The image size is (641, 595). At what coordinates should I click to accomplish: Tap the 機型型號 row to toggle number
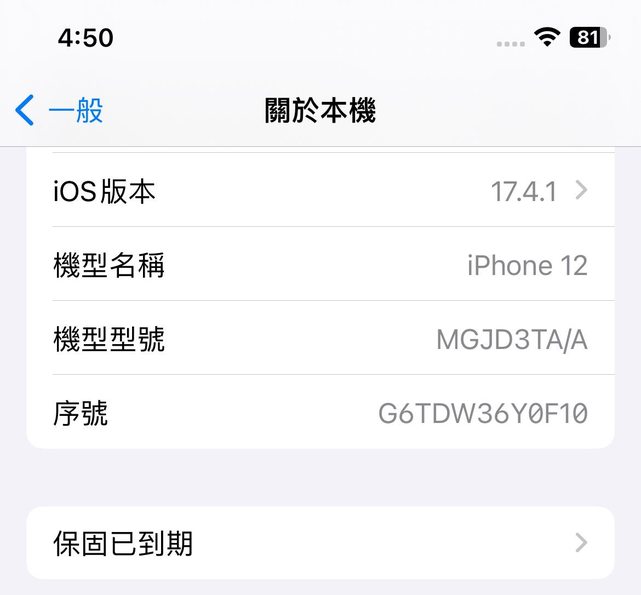[320, 339]
